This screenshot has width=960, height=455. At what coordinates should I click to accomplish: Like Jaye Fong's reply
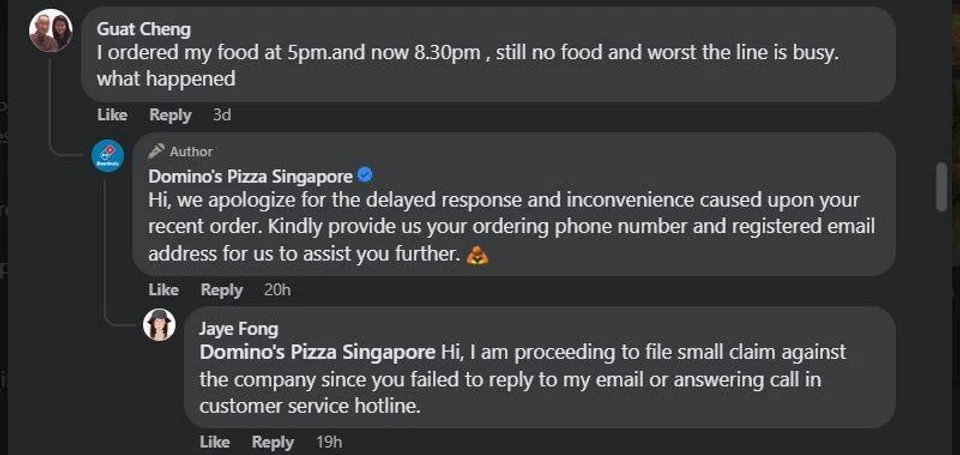(x=215, y=442)
